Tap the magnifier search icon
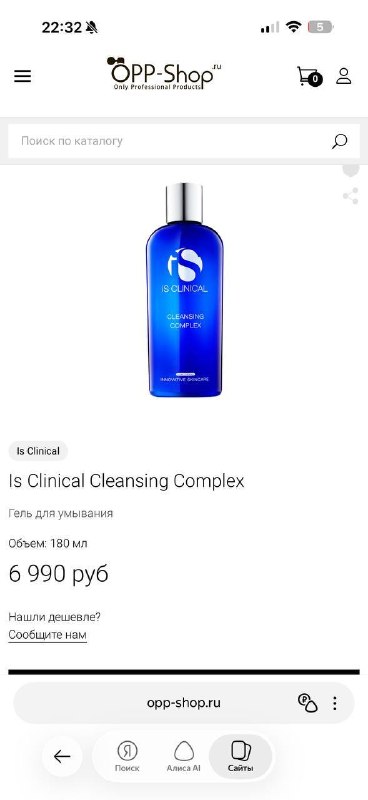The width and height of the screenshot is (368, 800). click(x=339, y=141)
